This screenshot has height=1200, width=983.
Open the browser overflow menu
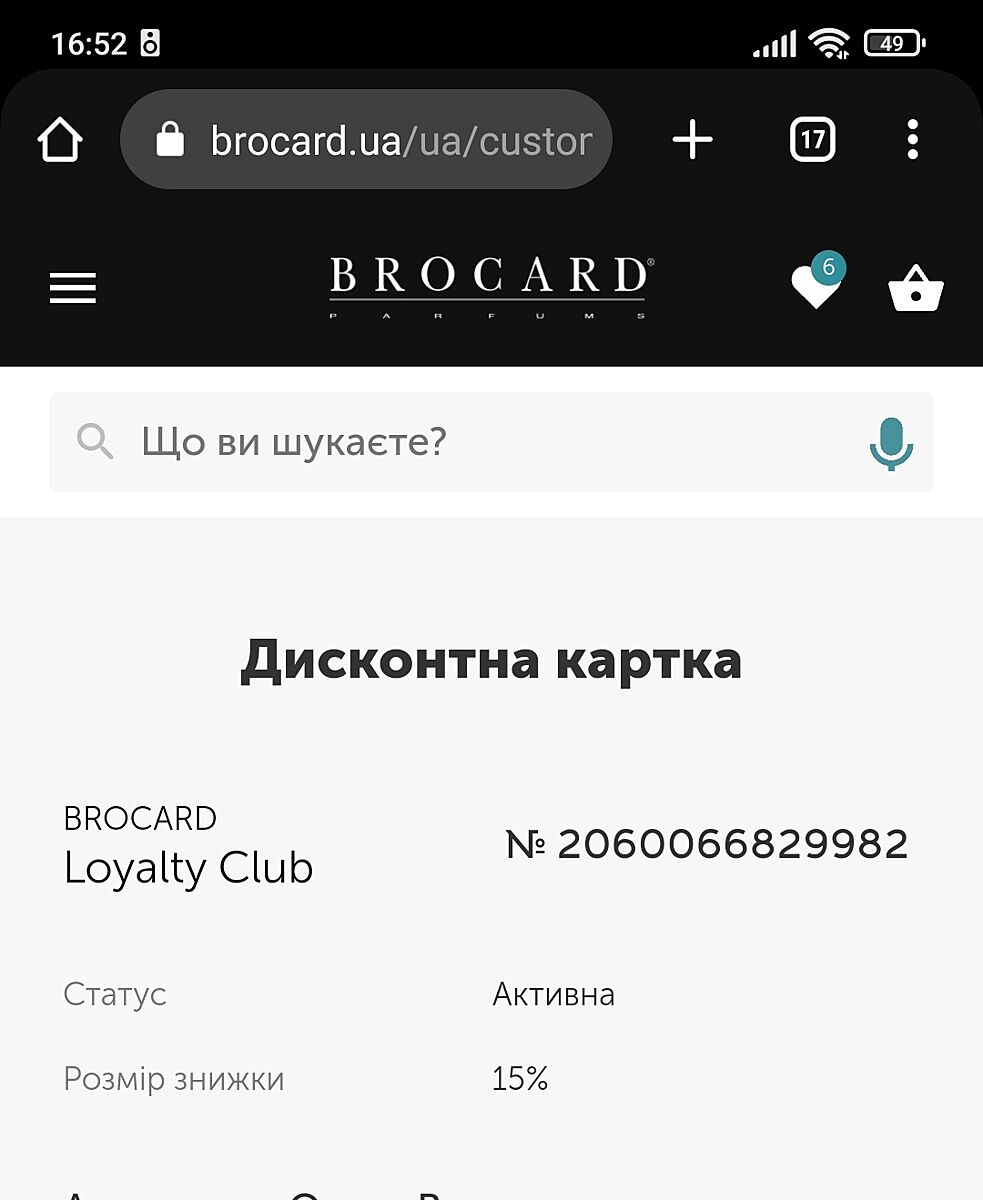(912, 140)
